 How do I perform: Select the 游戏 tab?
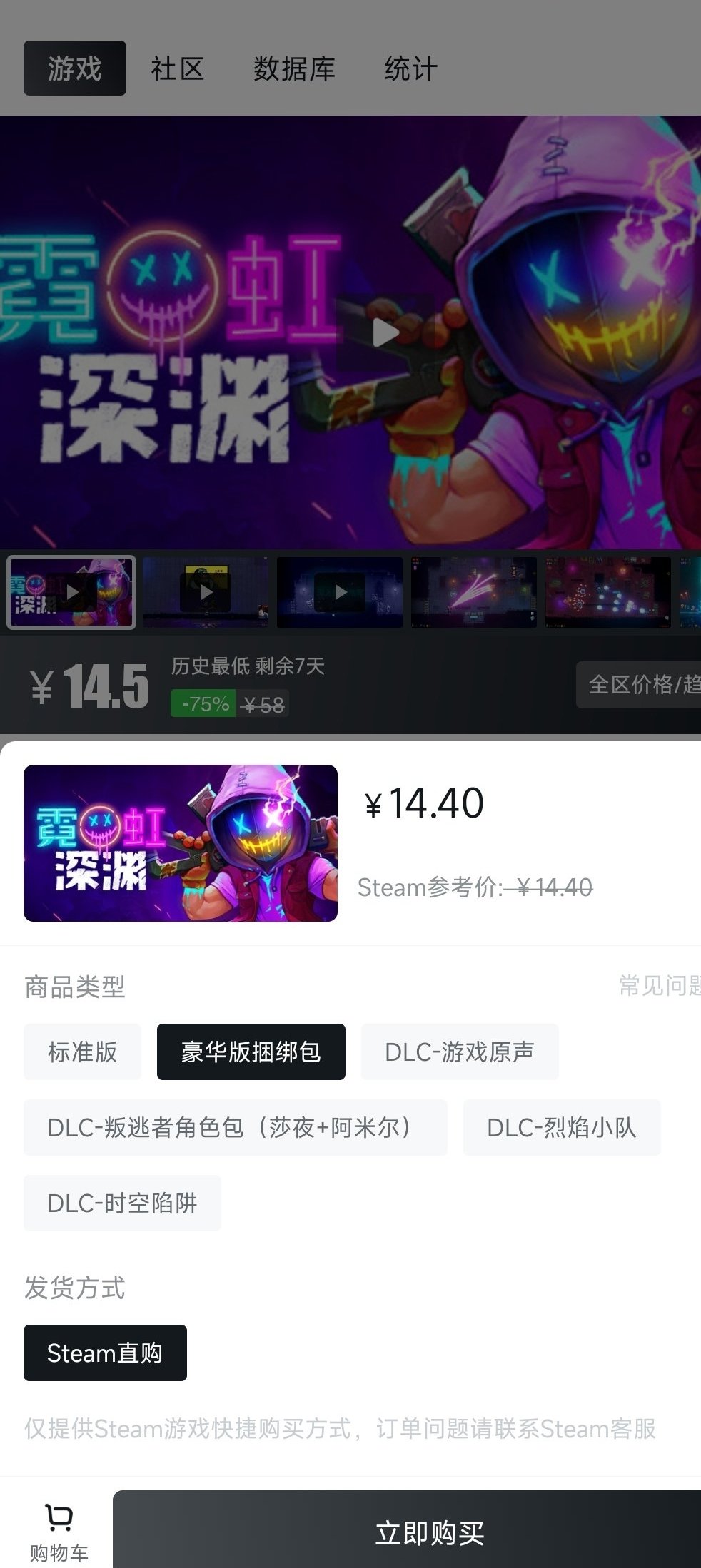75,68
